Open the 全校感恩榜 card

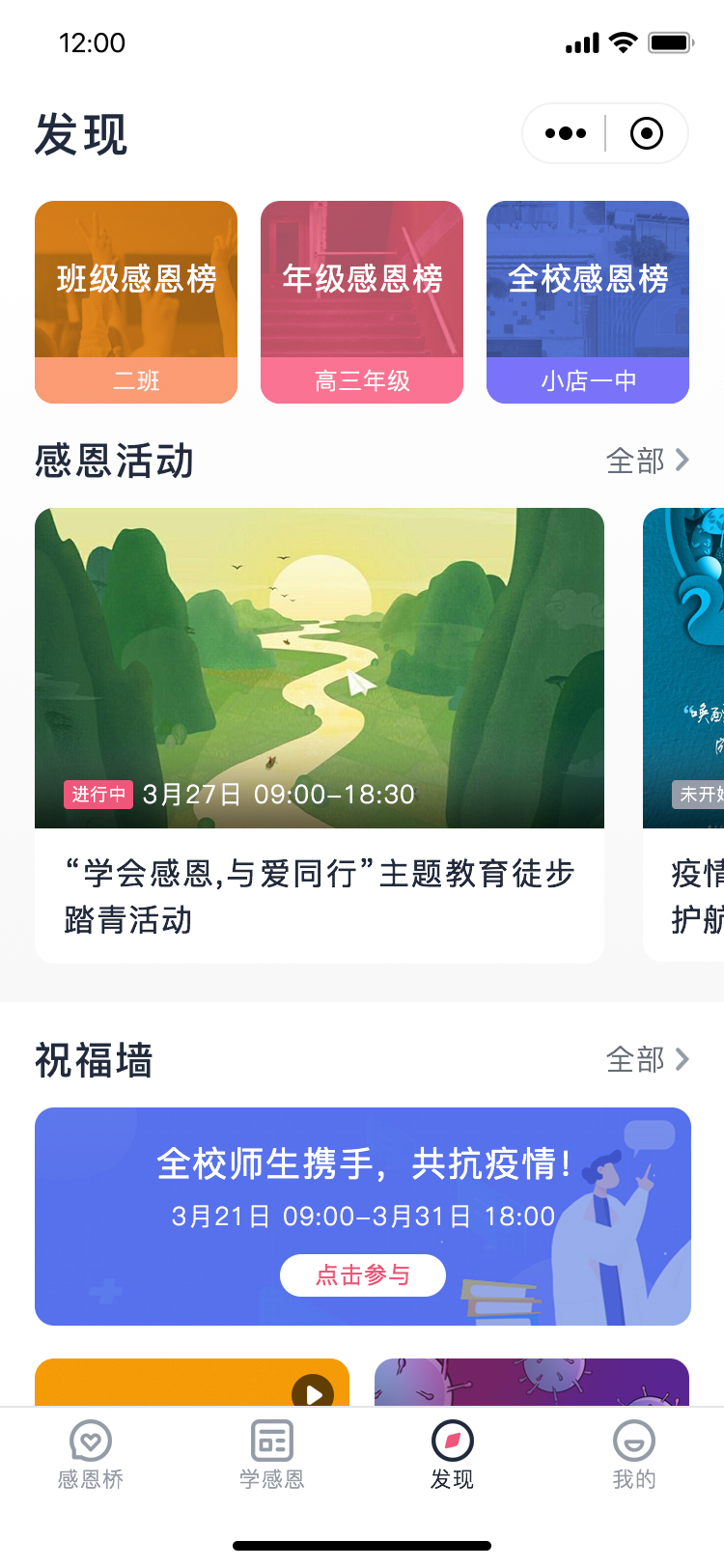[x=588, y=301]
